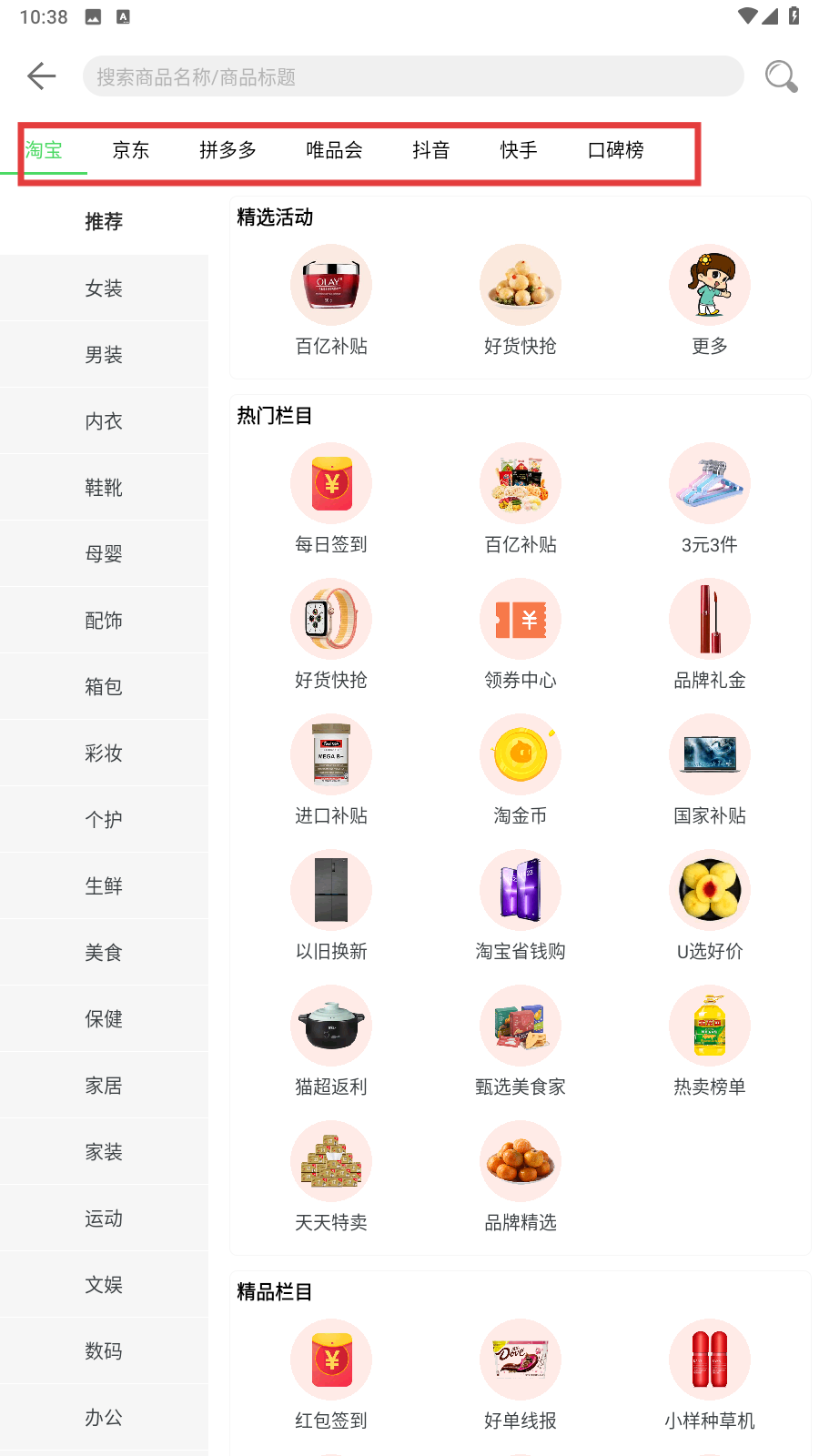Open the 母婴 category
The width and height of the screenshot is (819, 1456).
(x=104, y=554)
